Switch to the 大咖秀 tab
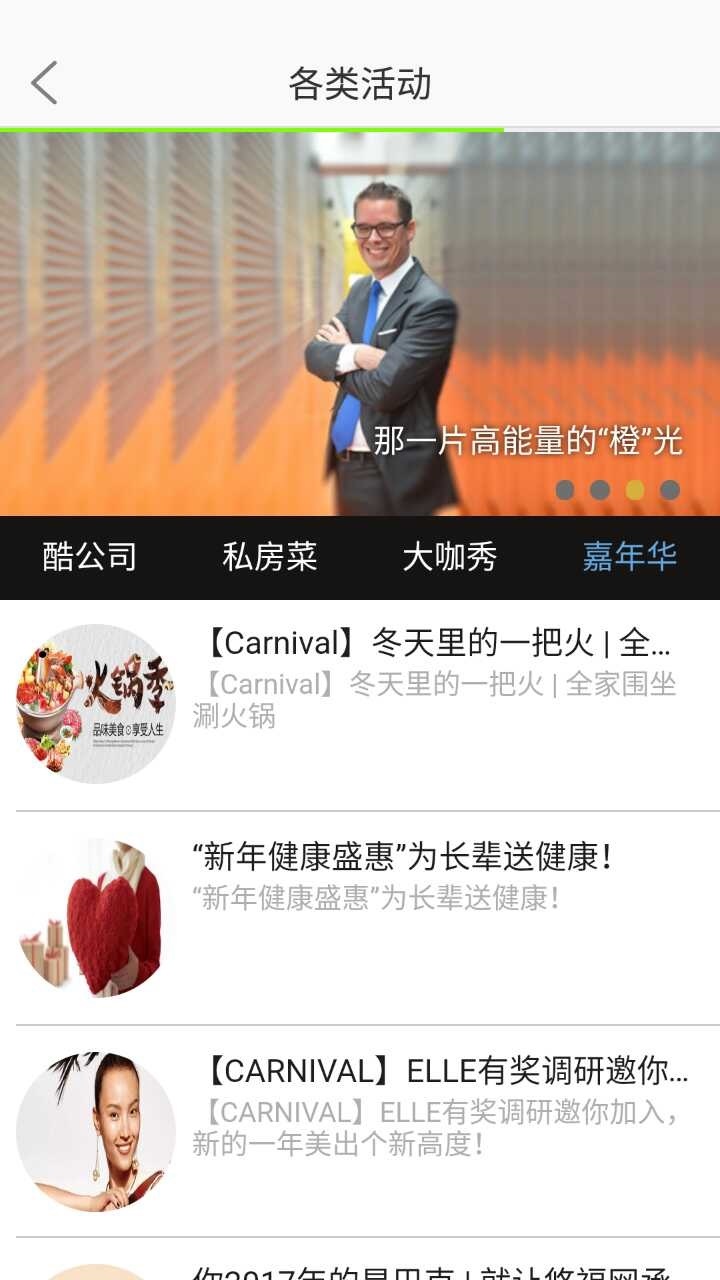 450,558
